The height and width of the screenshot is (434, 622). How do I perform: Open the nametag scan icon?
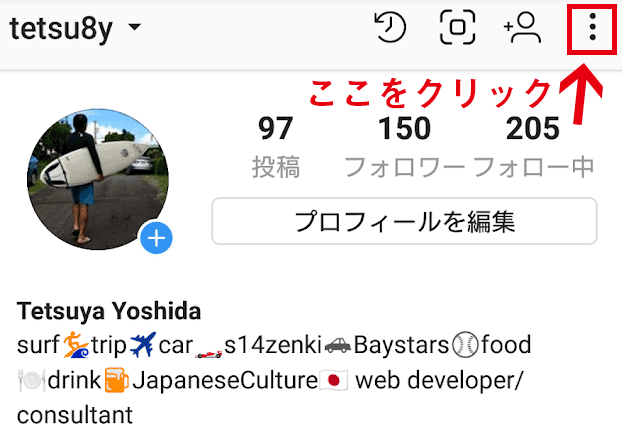pyautogui.click(x=457, y=29)
